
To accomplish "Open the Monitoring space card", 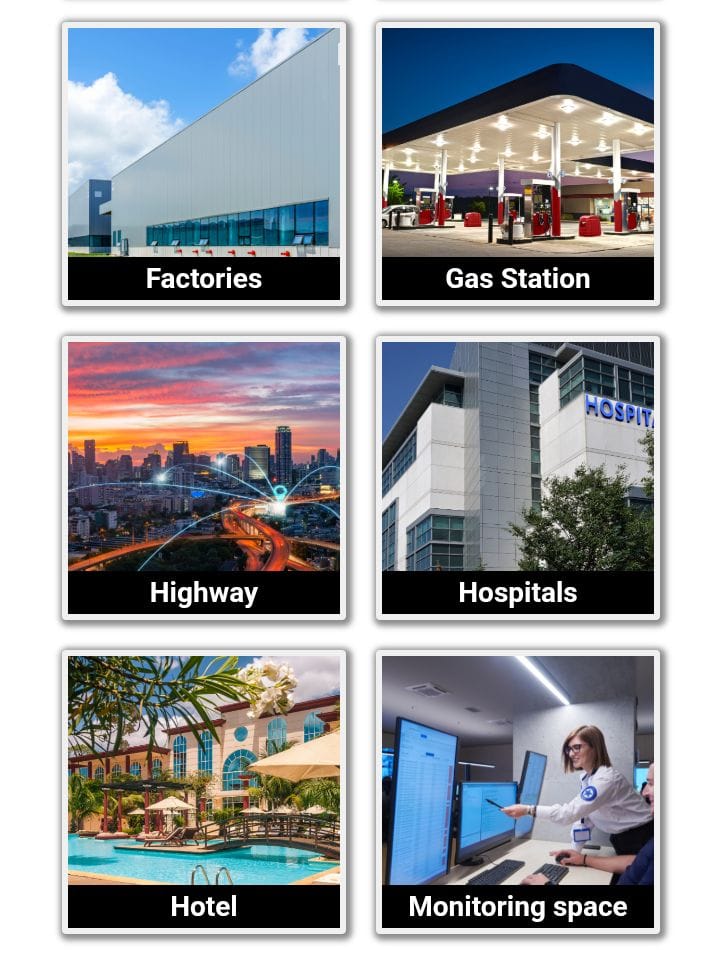I will 518,792.
